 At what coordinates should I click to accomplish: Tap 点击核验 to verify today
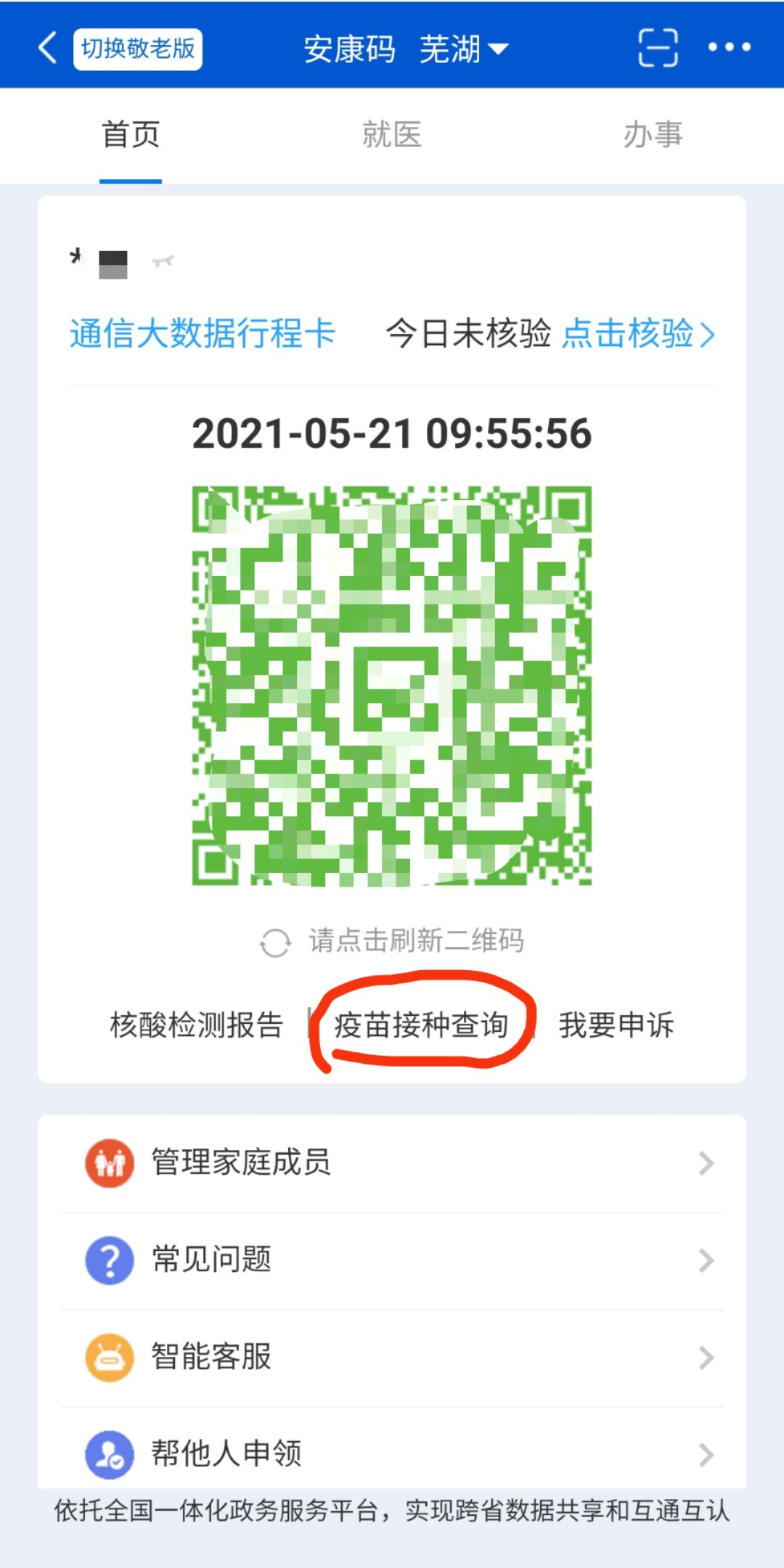point(637,334)
